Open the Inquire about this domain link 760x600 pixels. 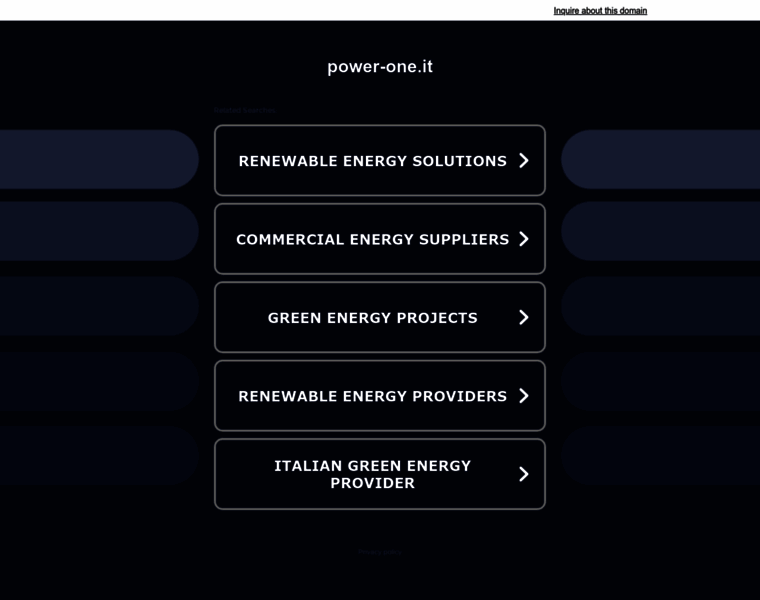[600, 11]
